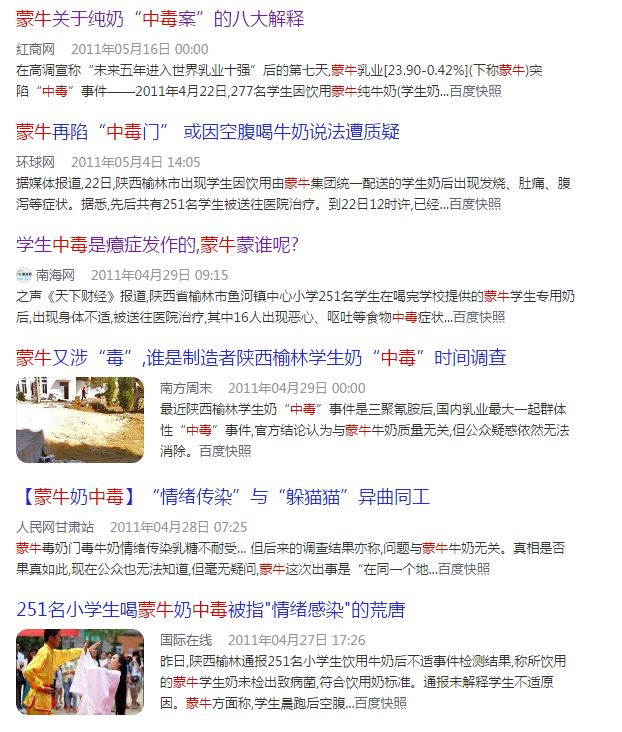Open 百度快照 for the 环球网 result
The height and width of the screenshot is (732, 622).
[x=475, y=204]
